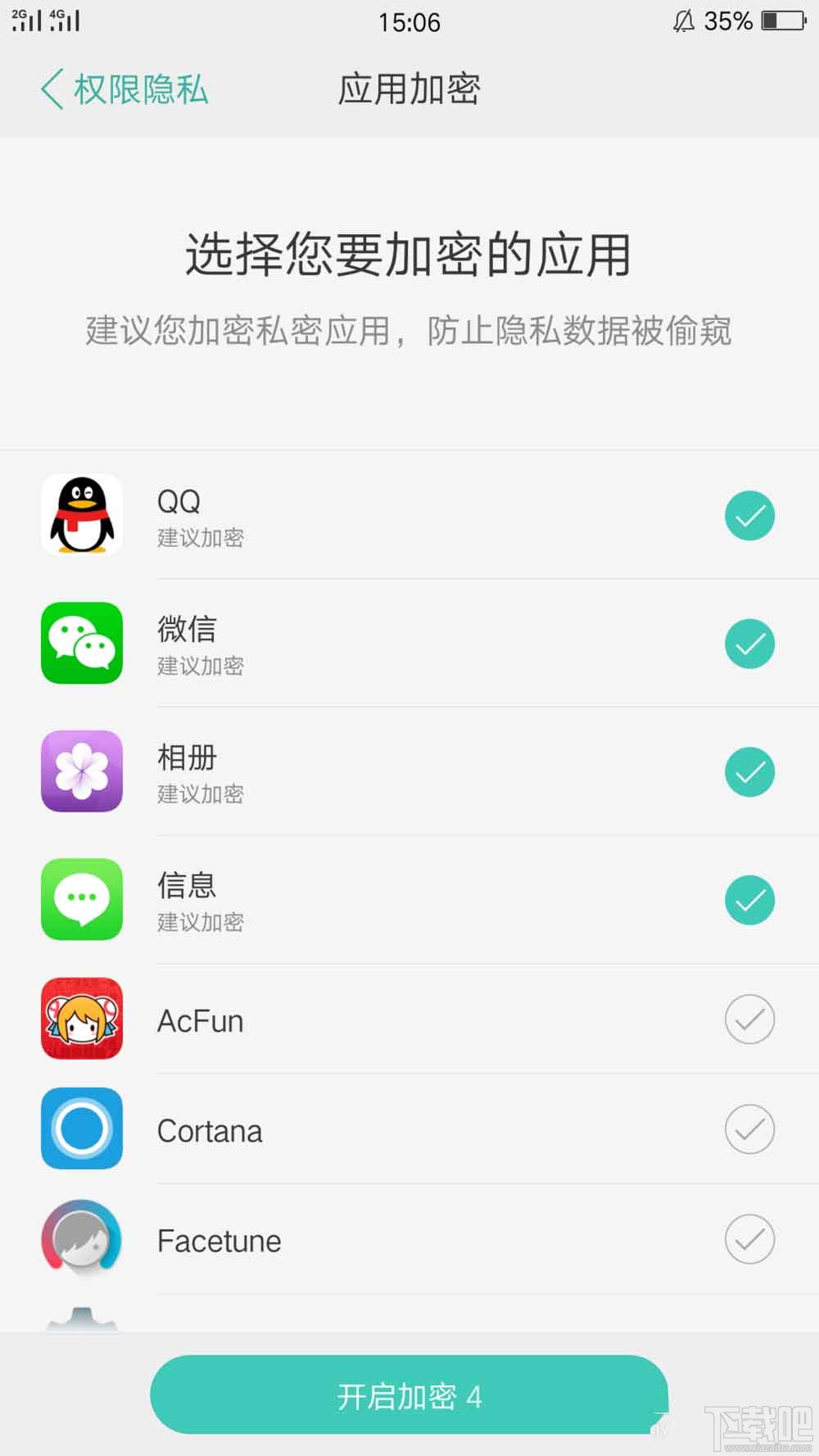Select the 应用加密 title text

click(x=409, y=90)
